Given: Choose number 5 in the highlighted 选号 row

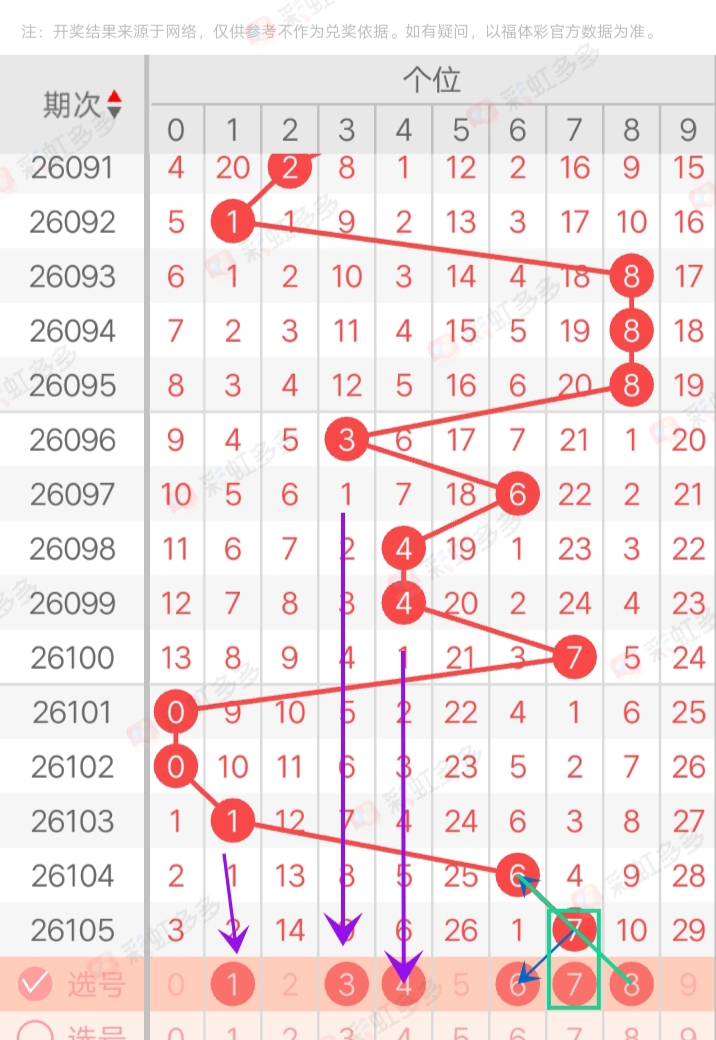Looking at the screenshot, I should click(x=461, y=985).
